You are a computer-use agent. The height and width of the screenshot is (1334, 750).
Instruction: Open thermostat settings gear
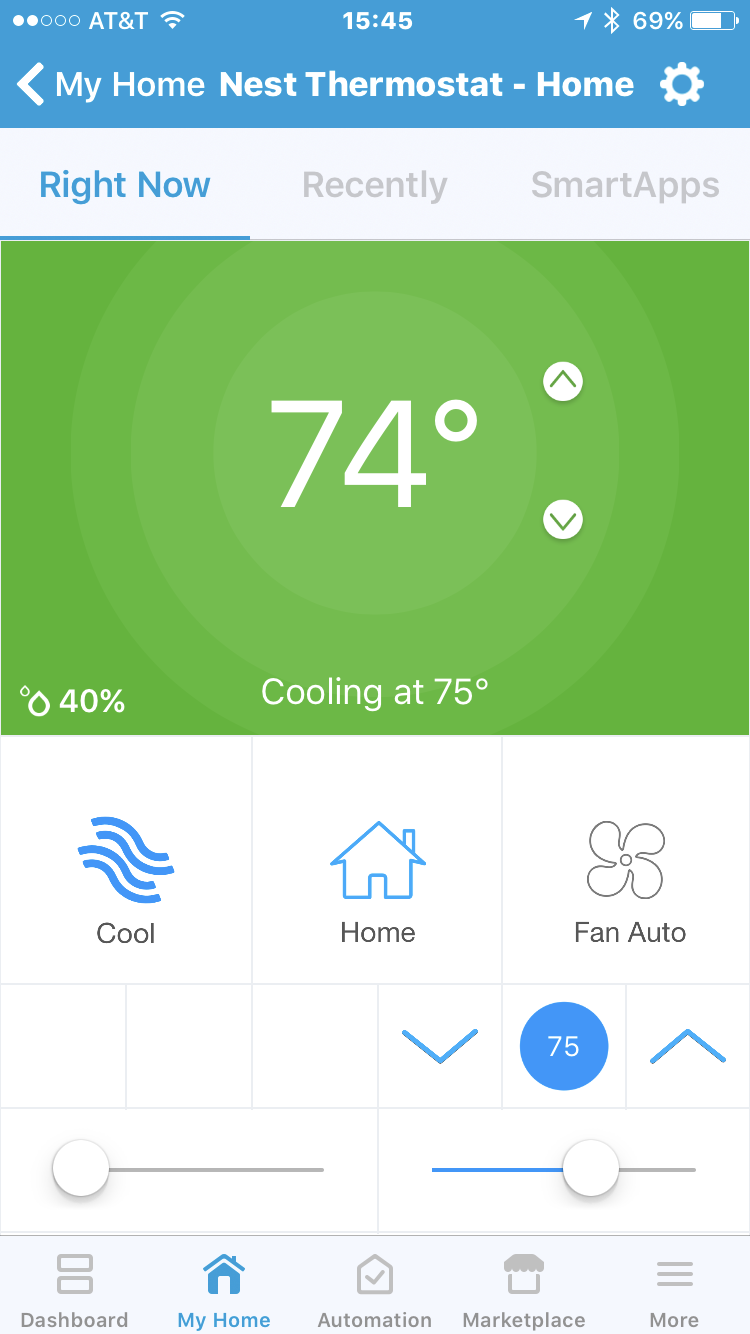point(682,85)
